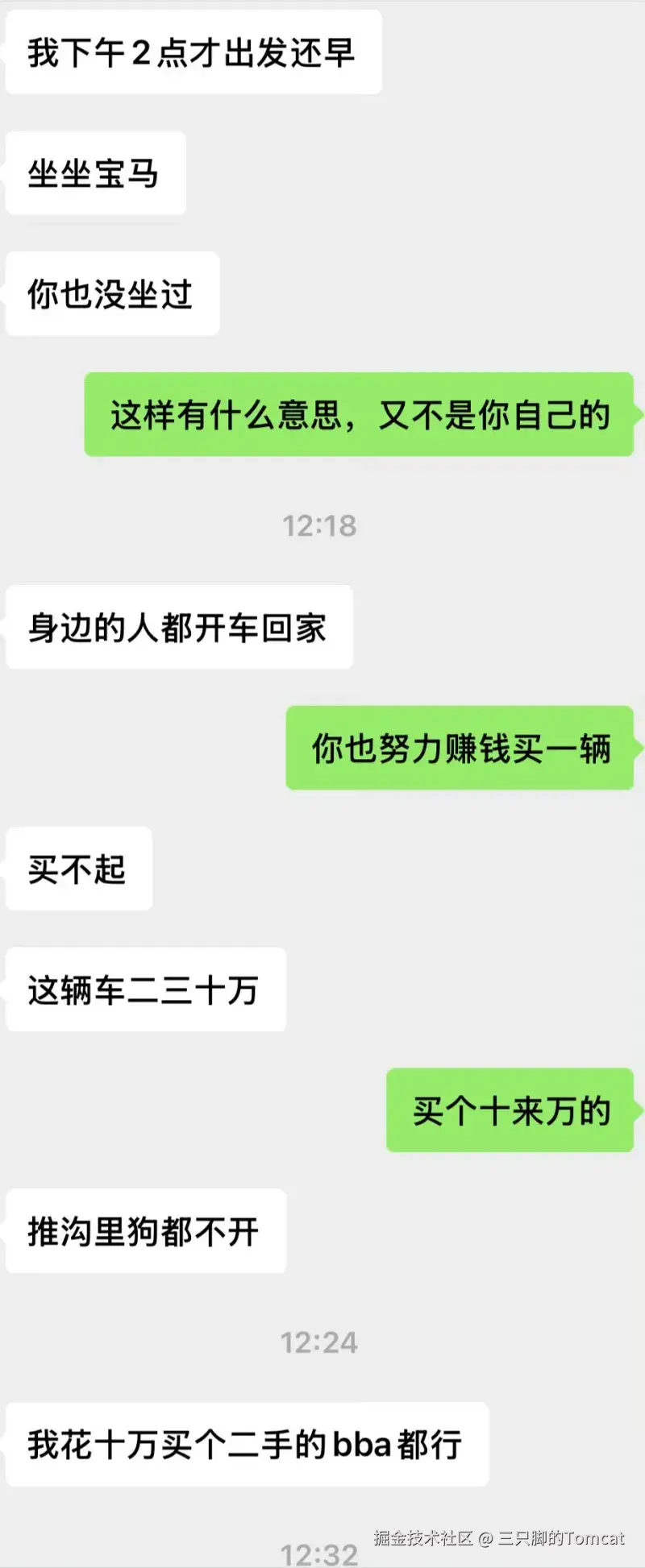Click the bubble "这辆车二三十万"
The image size is (645, 1568).
(145, 991)
